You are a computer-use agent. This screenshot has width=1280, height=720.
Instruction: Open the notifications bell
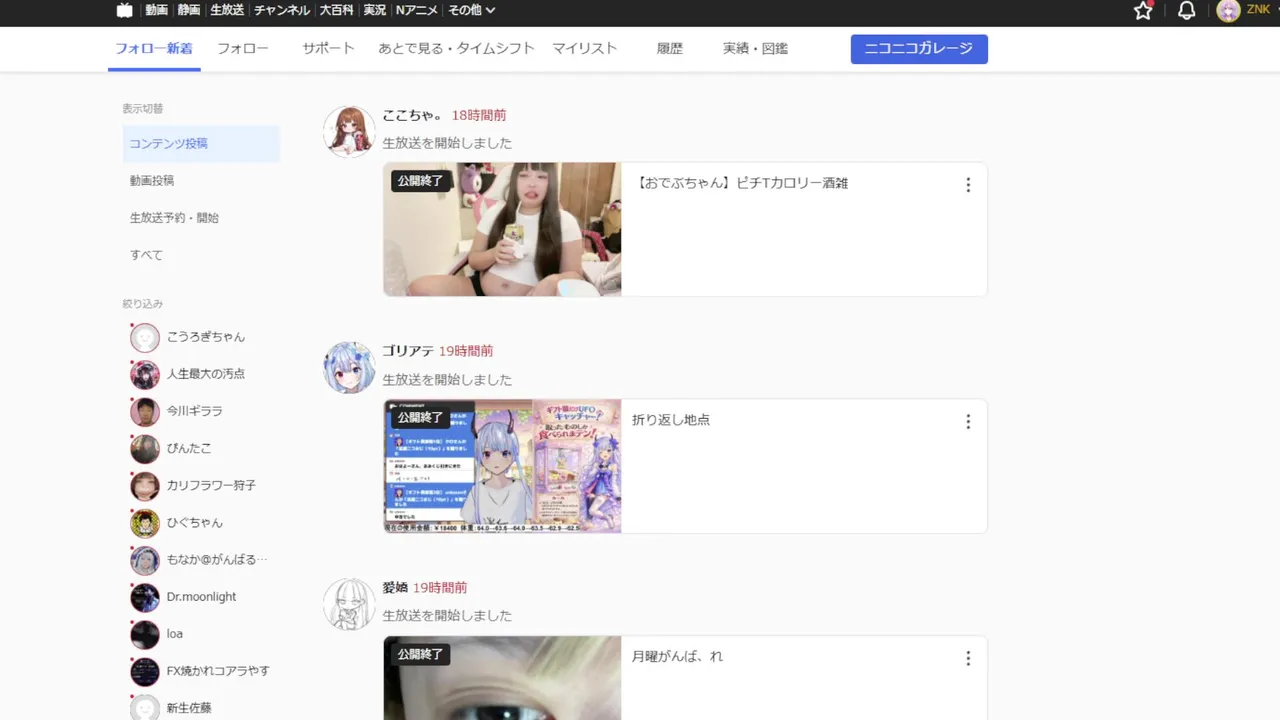coord(1186,11)
